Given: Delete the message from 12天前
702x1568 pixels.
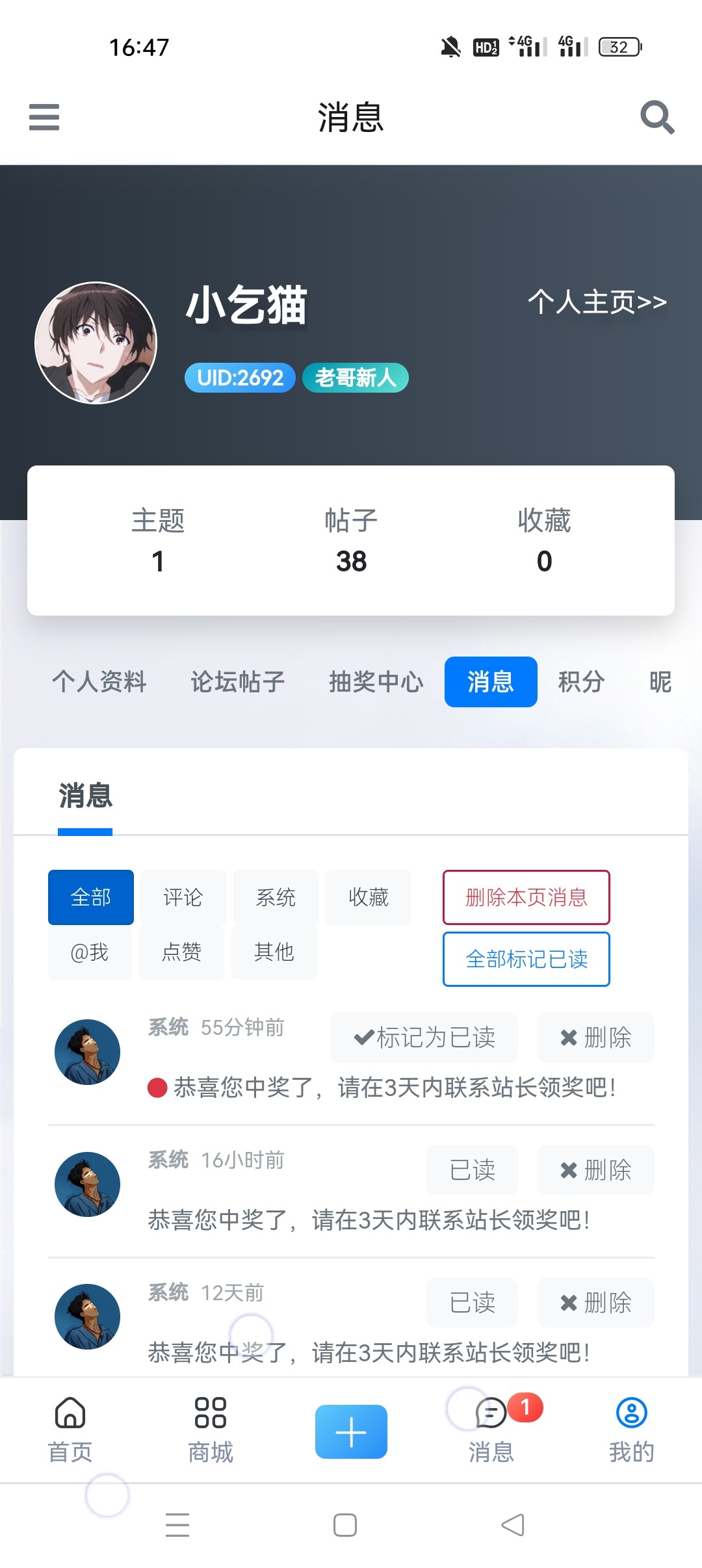Looking at the screenshot, I should 595,1303.
